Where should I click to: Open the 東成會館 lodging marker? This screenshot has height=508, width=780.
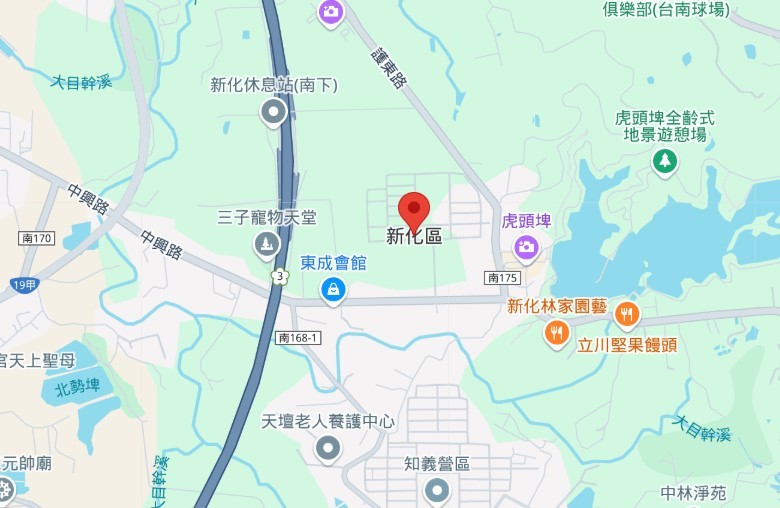pyautogui.click(x=333, y=290)
